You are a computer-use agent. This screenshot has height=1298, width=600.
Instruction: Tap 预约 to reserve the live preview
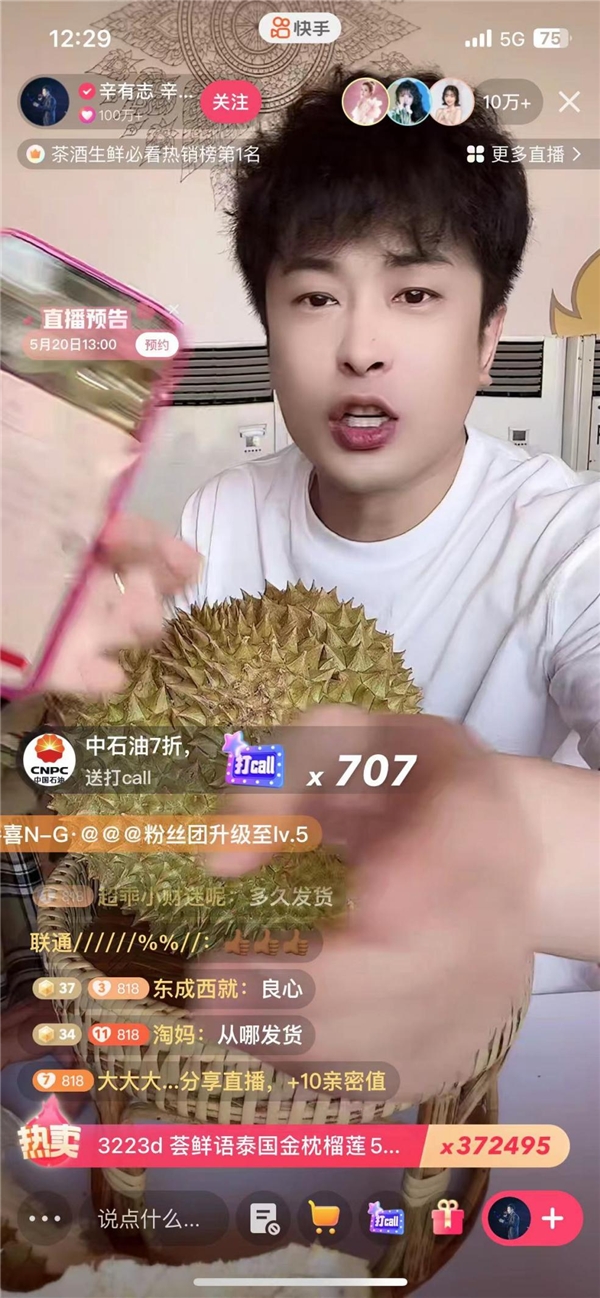(x=157, y=345)
